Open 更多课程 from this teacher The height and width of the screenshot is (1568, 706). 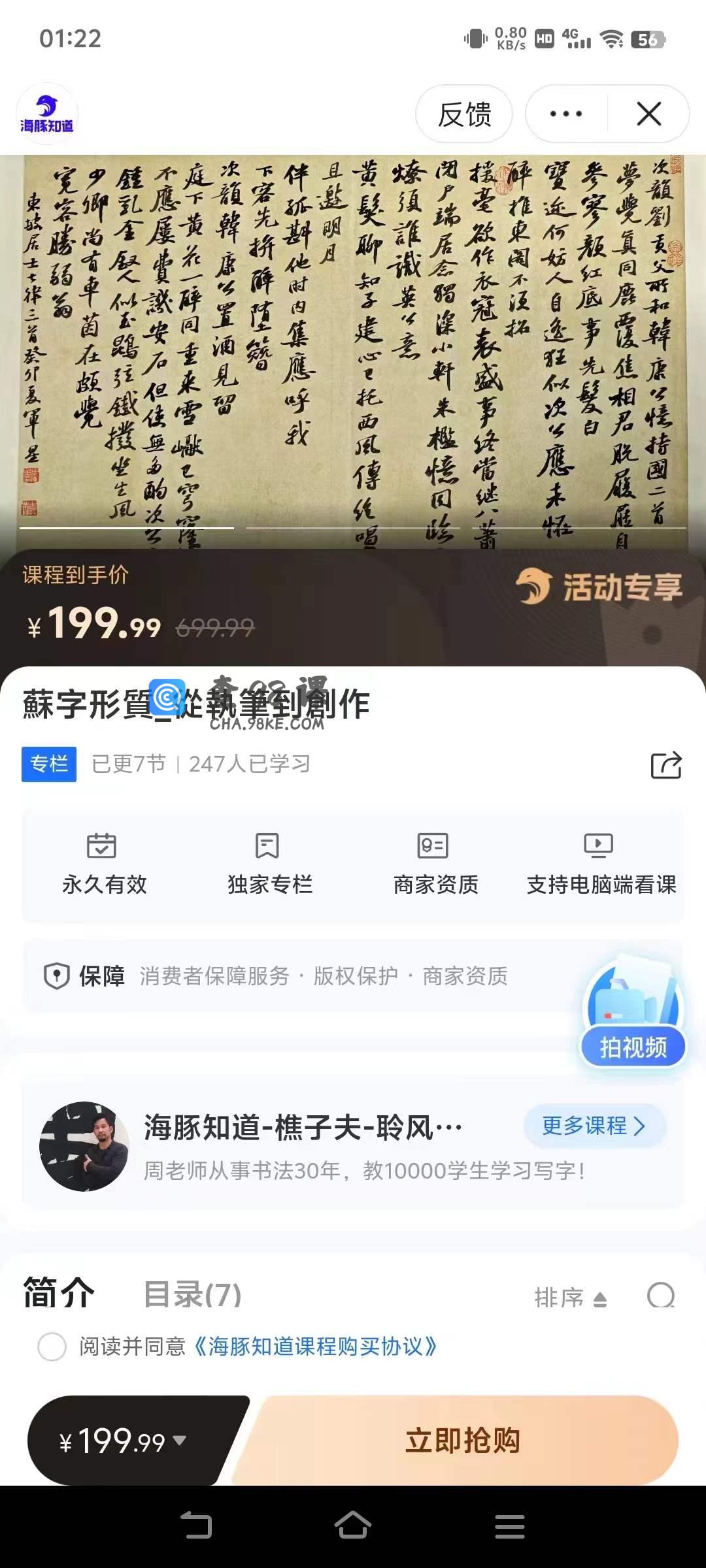(x=594, y=1126)
